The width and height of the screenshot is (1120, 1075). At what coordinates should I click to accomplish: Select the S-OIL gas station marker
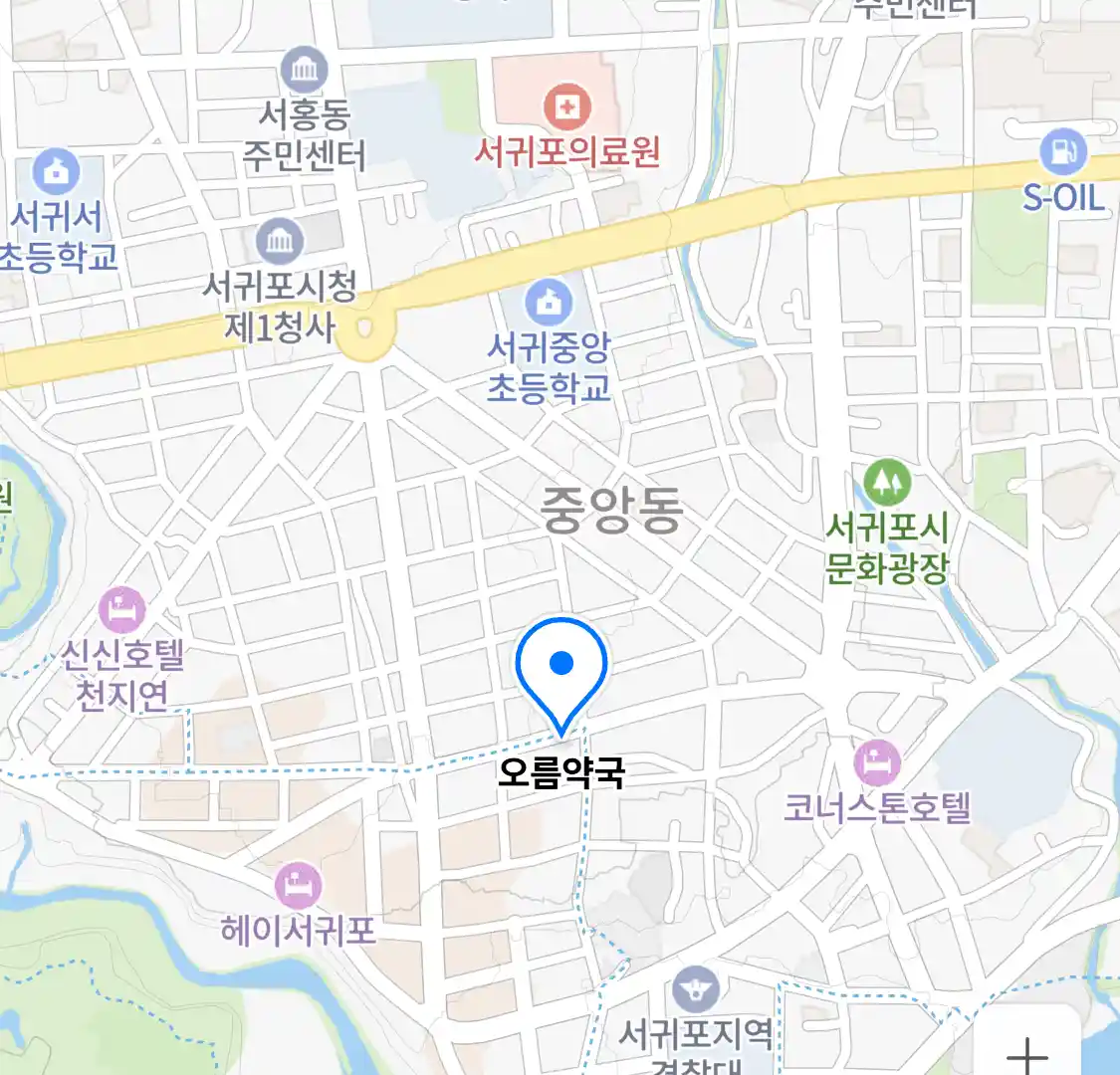(x=1062, y=152)
